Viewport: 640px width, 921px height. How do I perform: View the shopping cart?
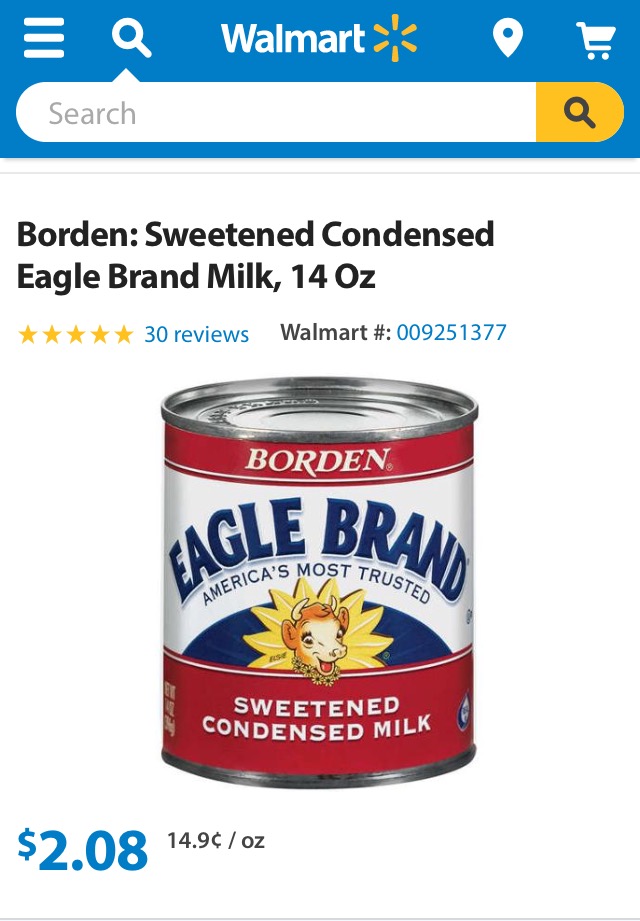pyautogui.click(x=596, y=41)
